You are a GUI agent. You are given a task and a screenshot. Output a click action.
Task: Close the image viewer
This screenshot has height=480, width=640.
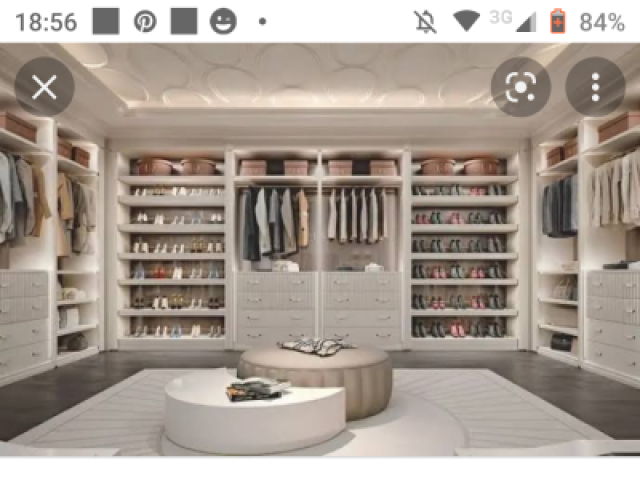click(x=44, y=88)
